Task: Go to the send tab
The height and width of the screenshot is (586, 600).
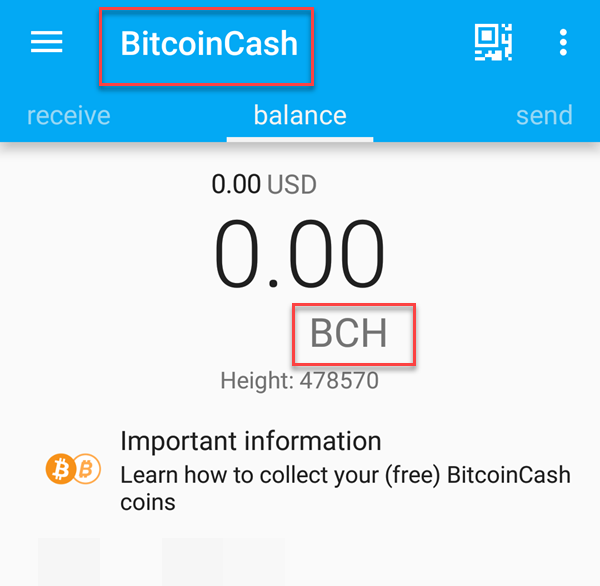Action: click(x=544, y=115)
